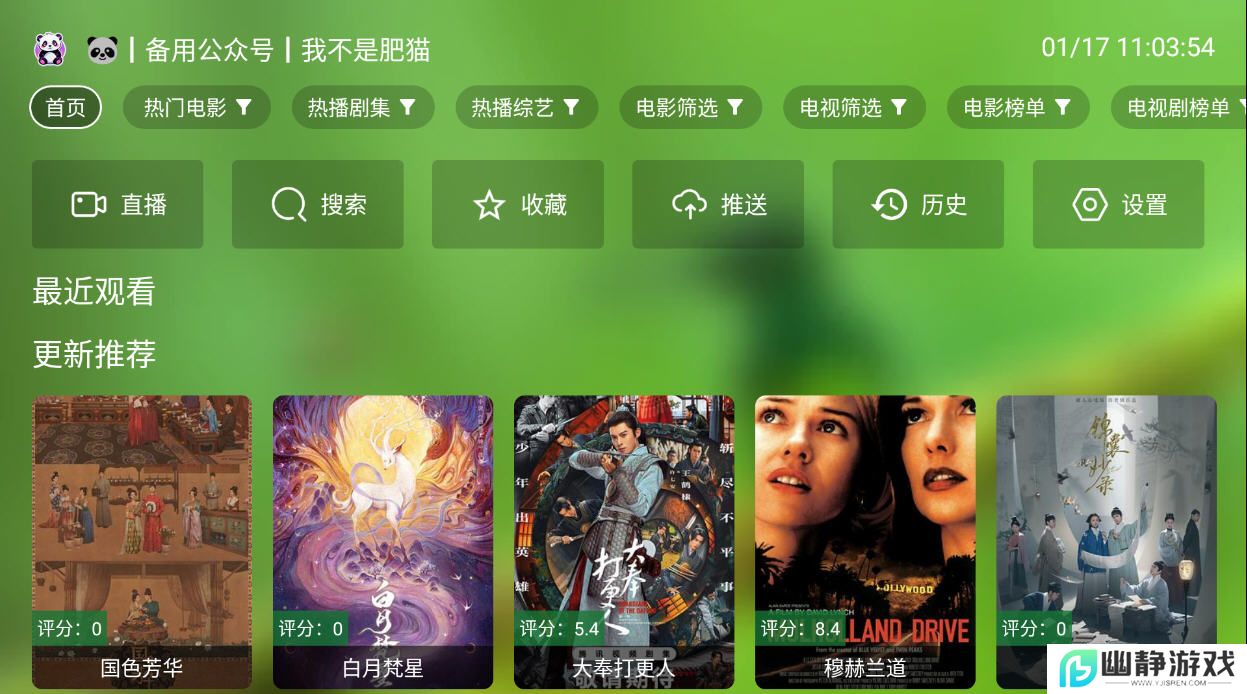Open 收藏 favorites
The image size is (1247, 694).
click(x=518, y=205)
